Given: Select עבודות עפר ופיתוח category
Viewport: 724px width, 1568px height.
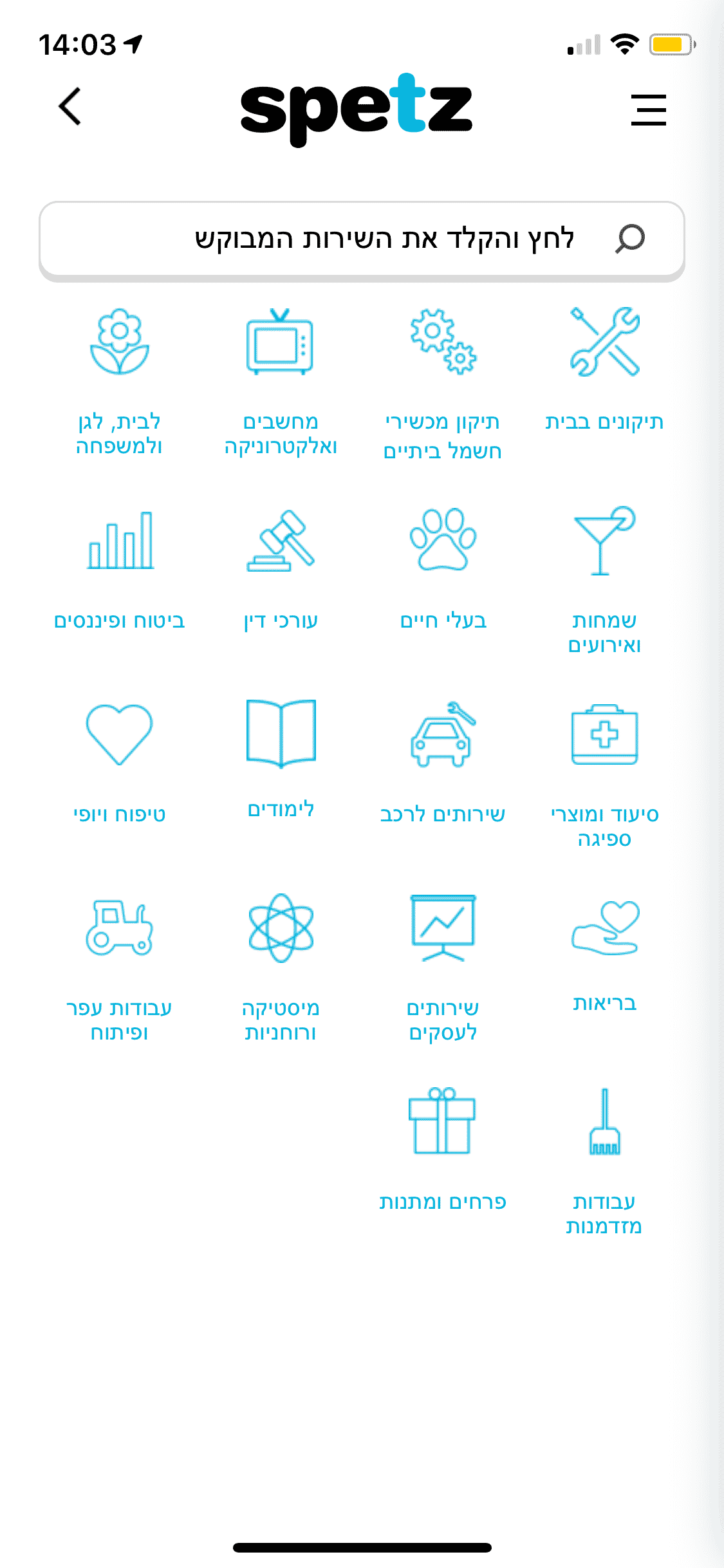Looking at the screenshot, I should point(119,968).
